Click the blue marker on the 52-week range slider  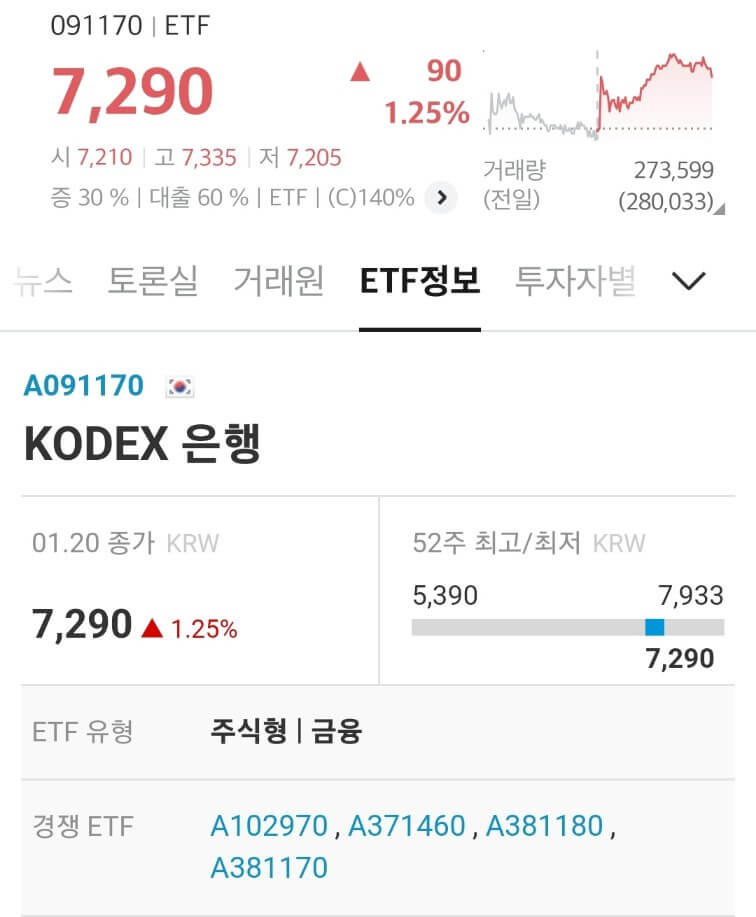(655, 625)
